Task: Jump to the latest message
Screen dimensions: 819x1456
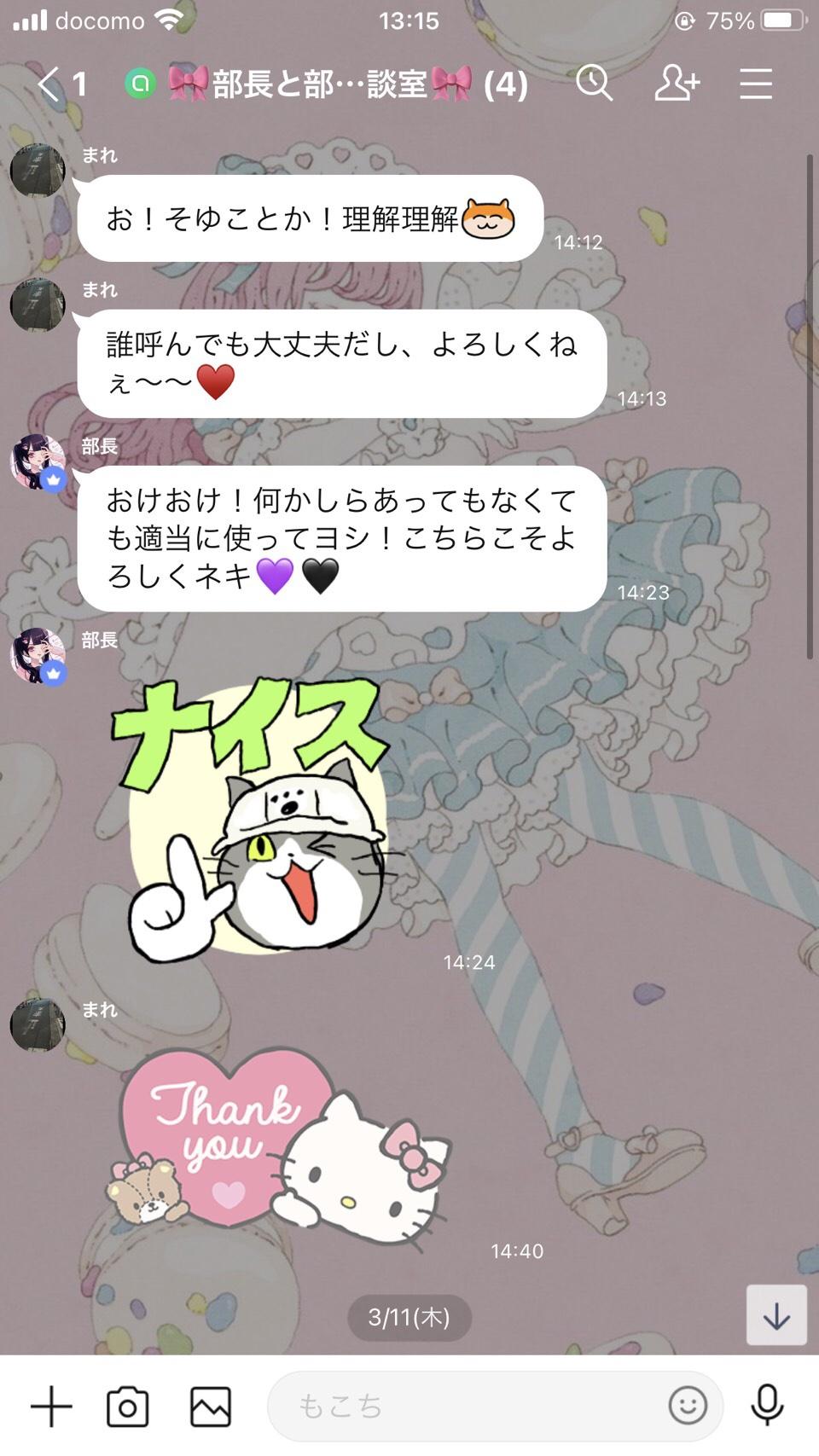Action: click(776, 1315)
